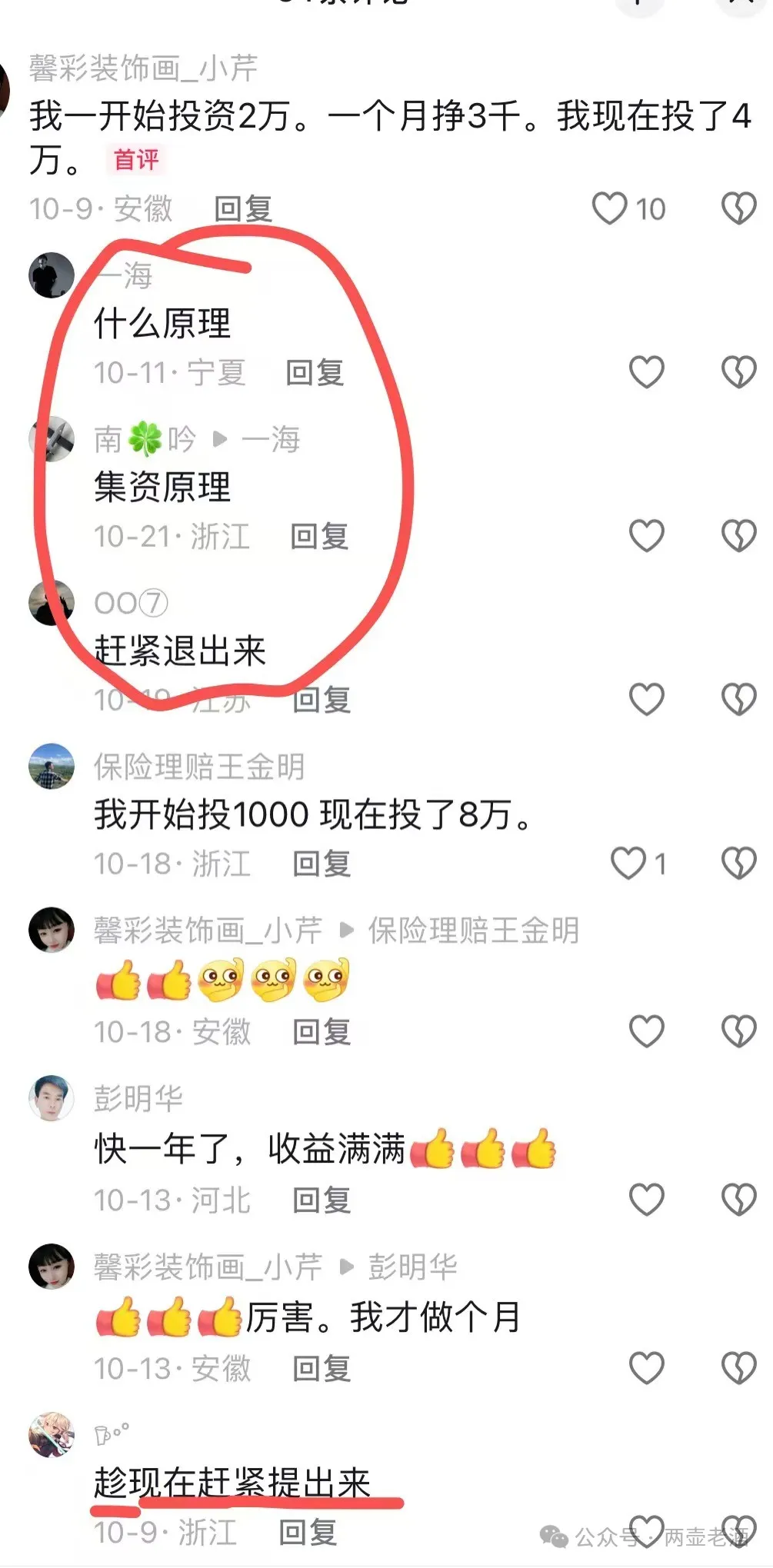Like 馨彩装饰画_小芹's comment with 10 likes
The image size is (773, 1568).
point(610,208)
